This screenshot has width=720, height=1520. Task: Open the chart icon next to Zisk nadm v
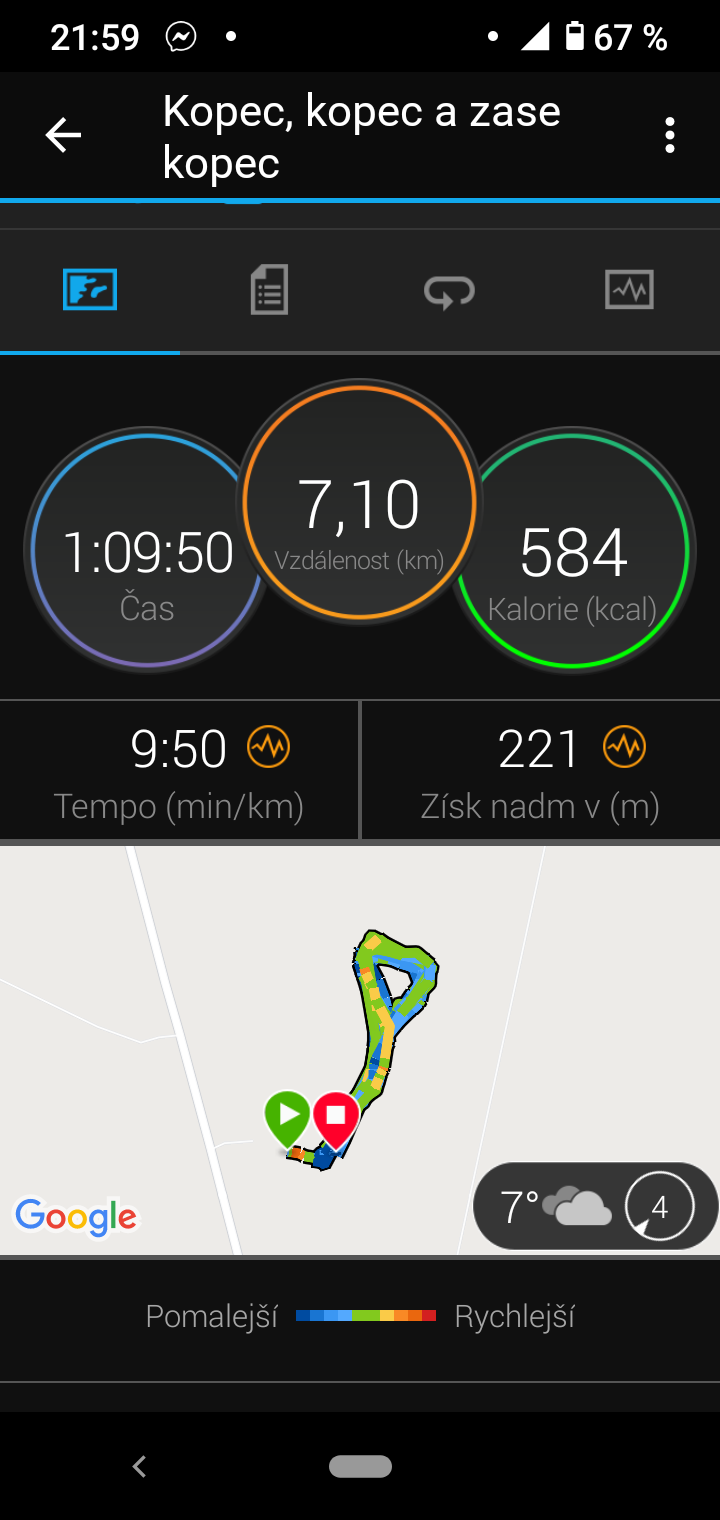tap(624, 748)
